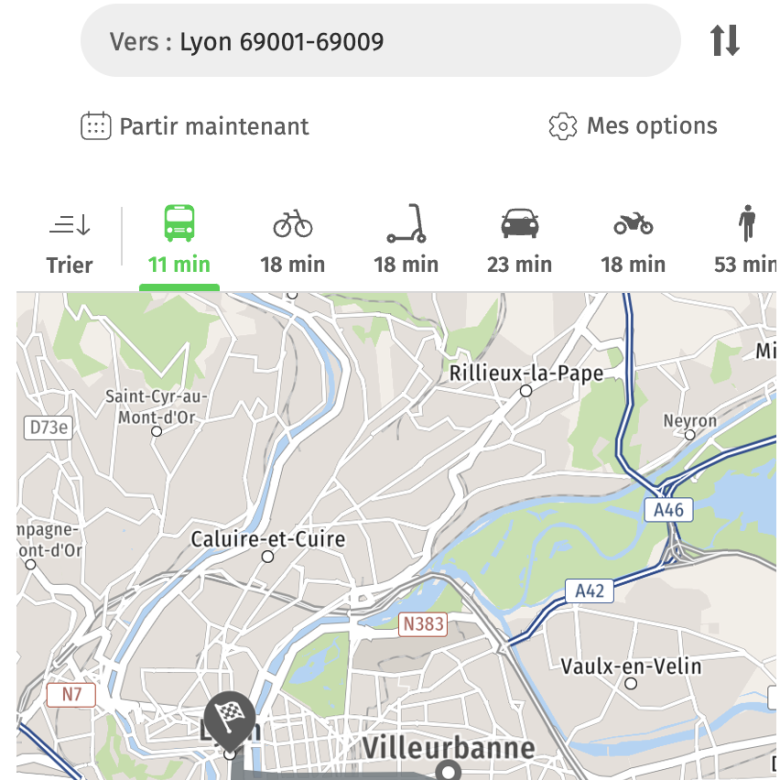Swap origin and destination with arrows icon
Viewport: 780px width, 780px height.
pos(725,41)
